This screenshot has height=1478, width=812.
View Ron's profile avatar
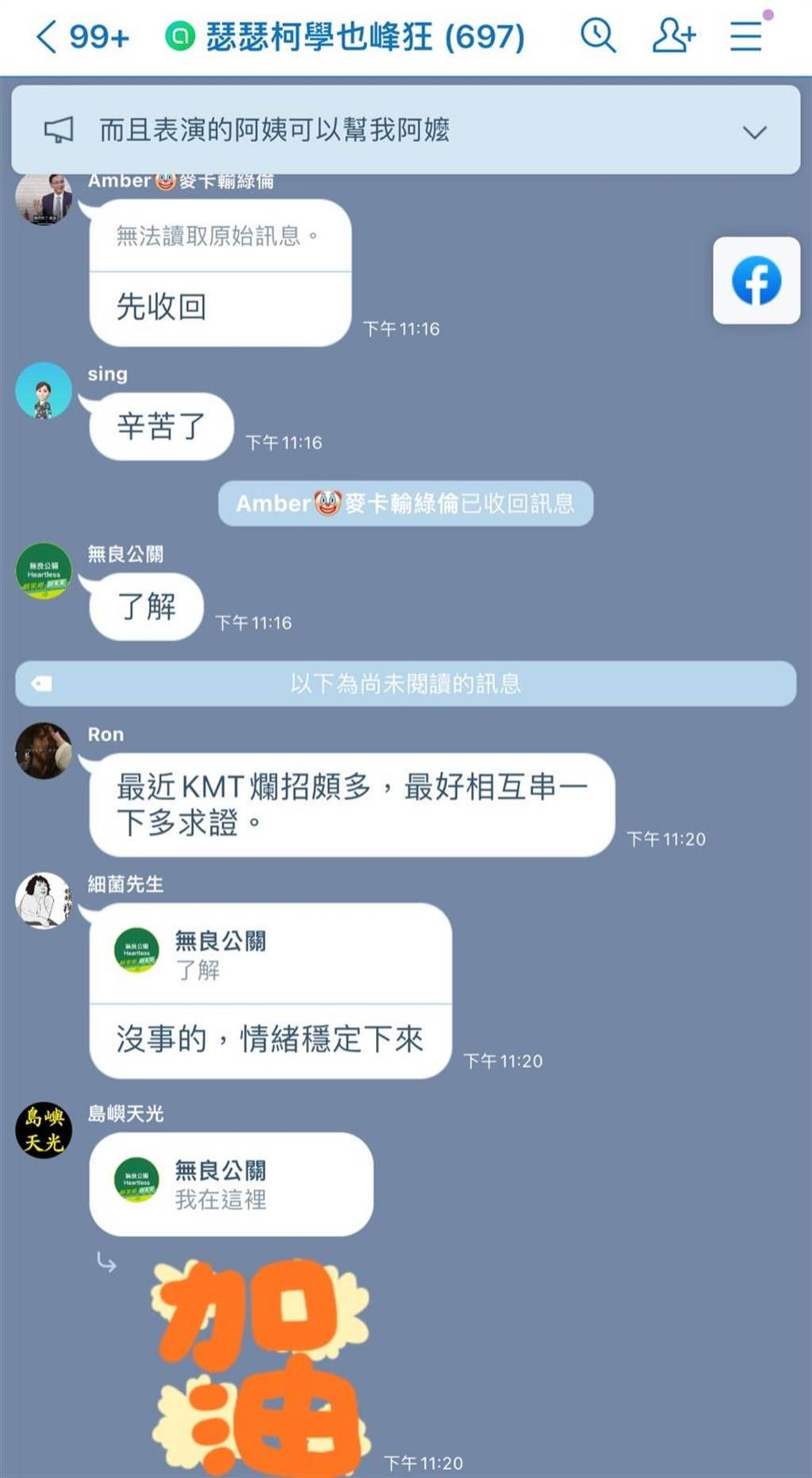point(44,751)
